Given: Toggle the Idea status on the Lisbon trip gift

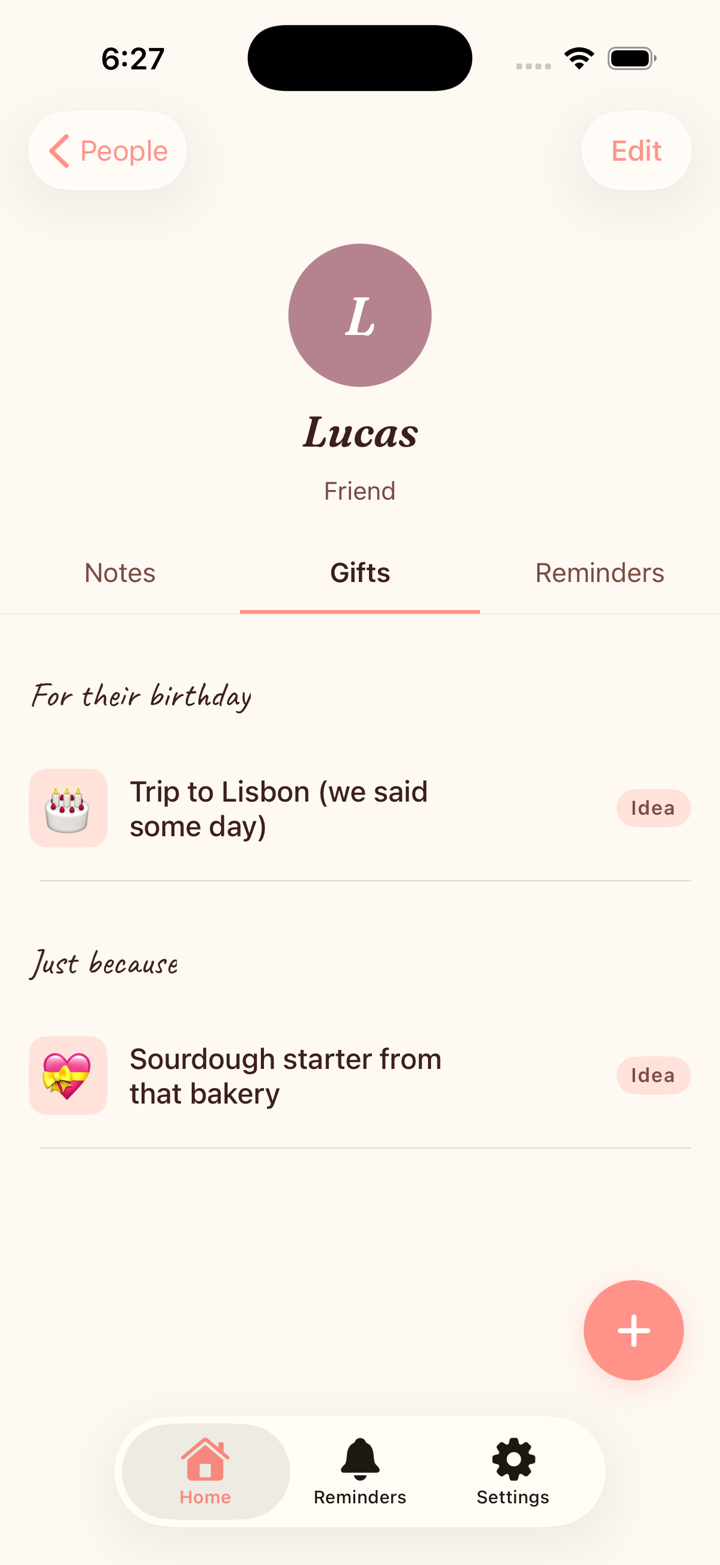Looking at the screenshot, I should click(x=653, y=808).
